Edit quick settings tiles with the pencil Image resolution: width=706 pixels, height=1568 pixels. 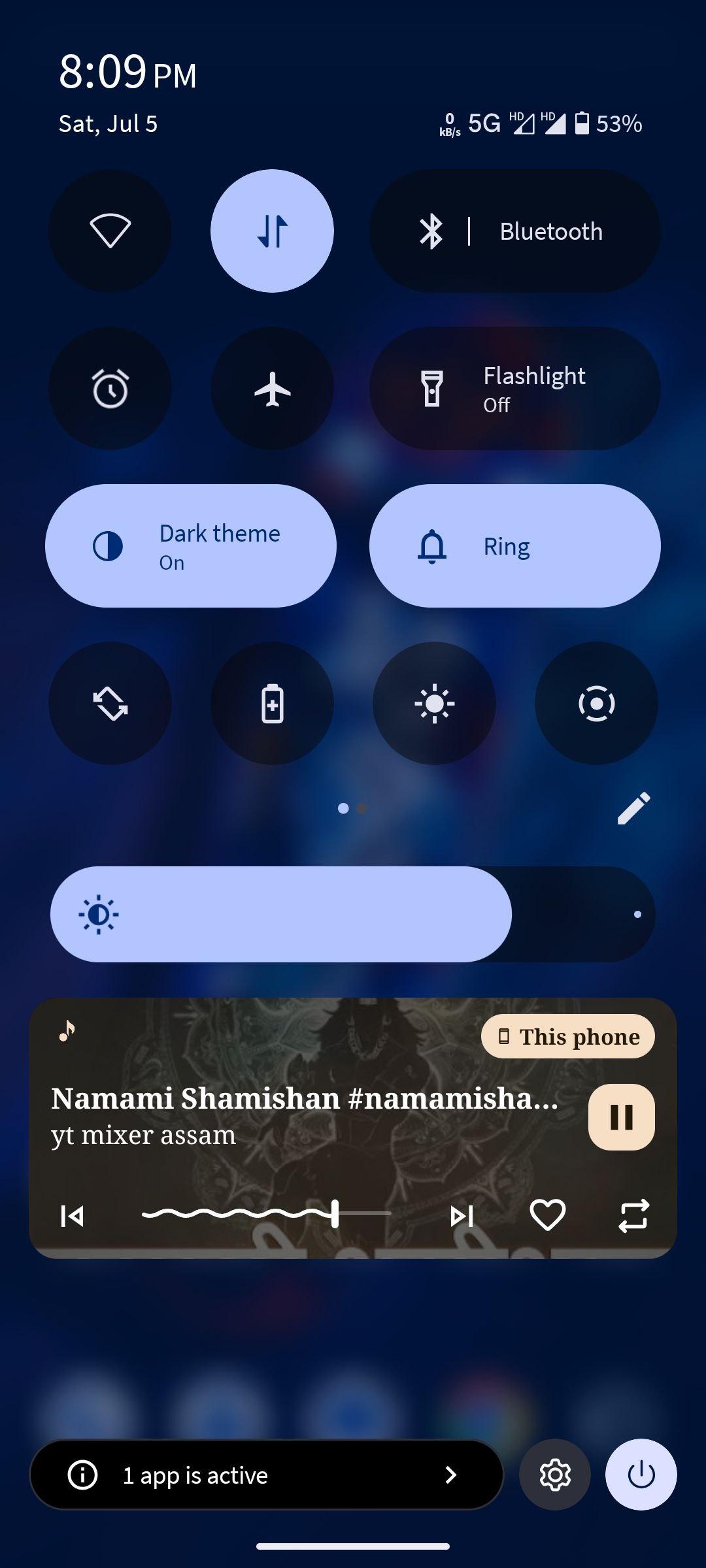tap(633, 808)
